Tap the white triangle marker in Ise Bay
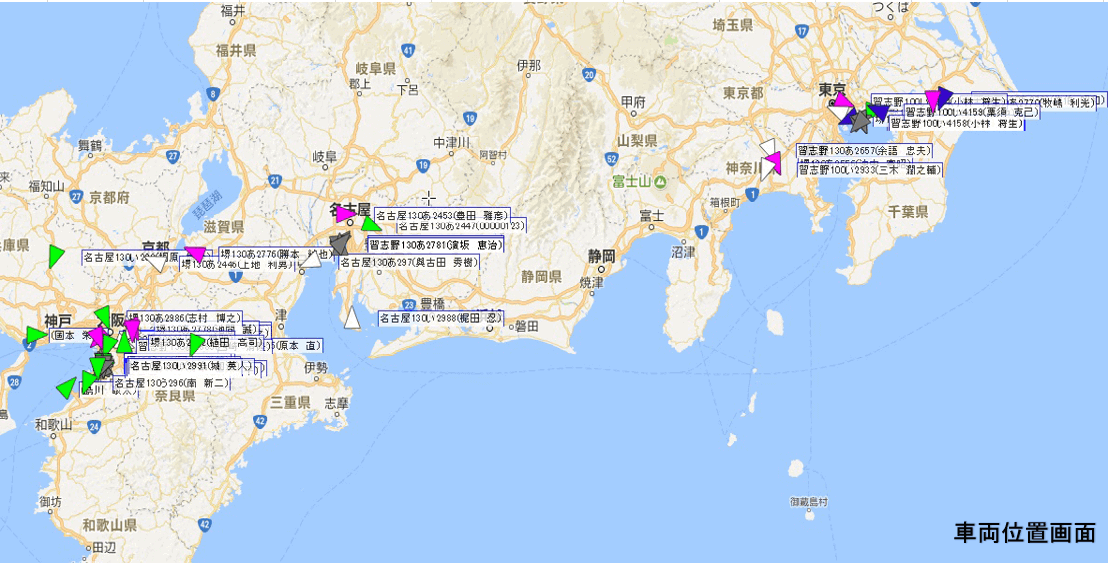 (351, 318)
